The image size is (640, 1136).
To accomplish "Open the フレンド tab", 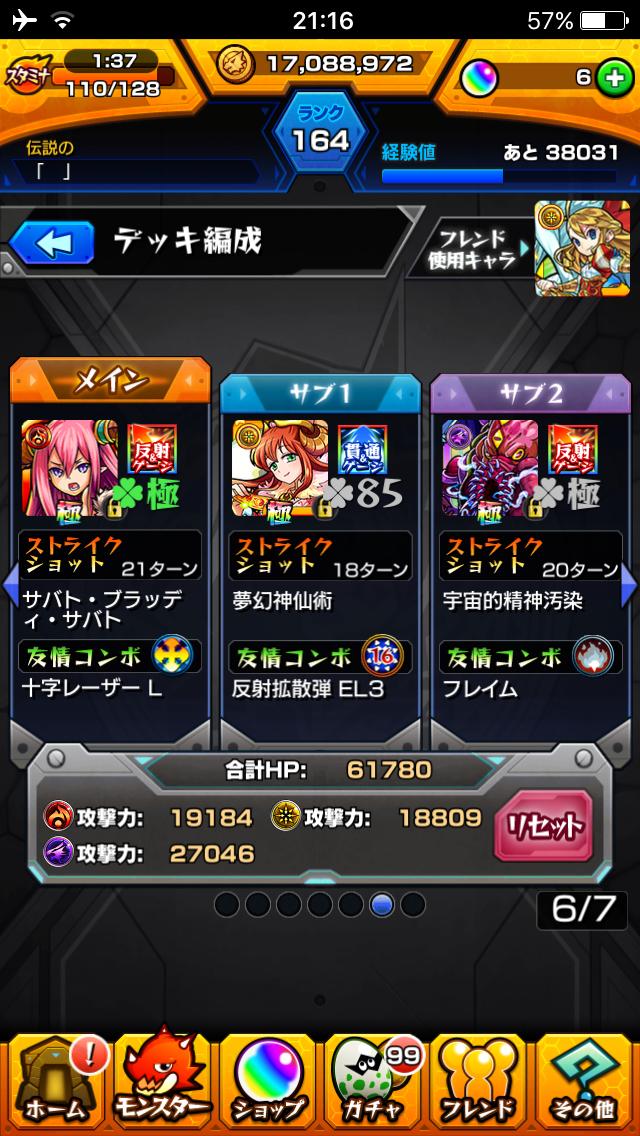I will tap(479, 1080).
